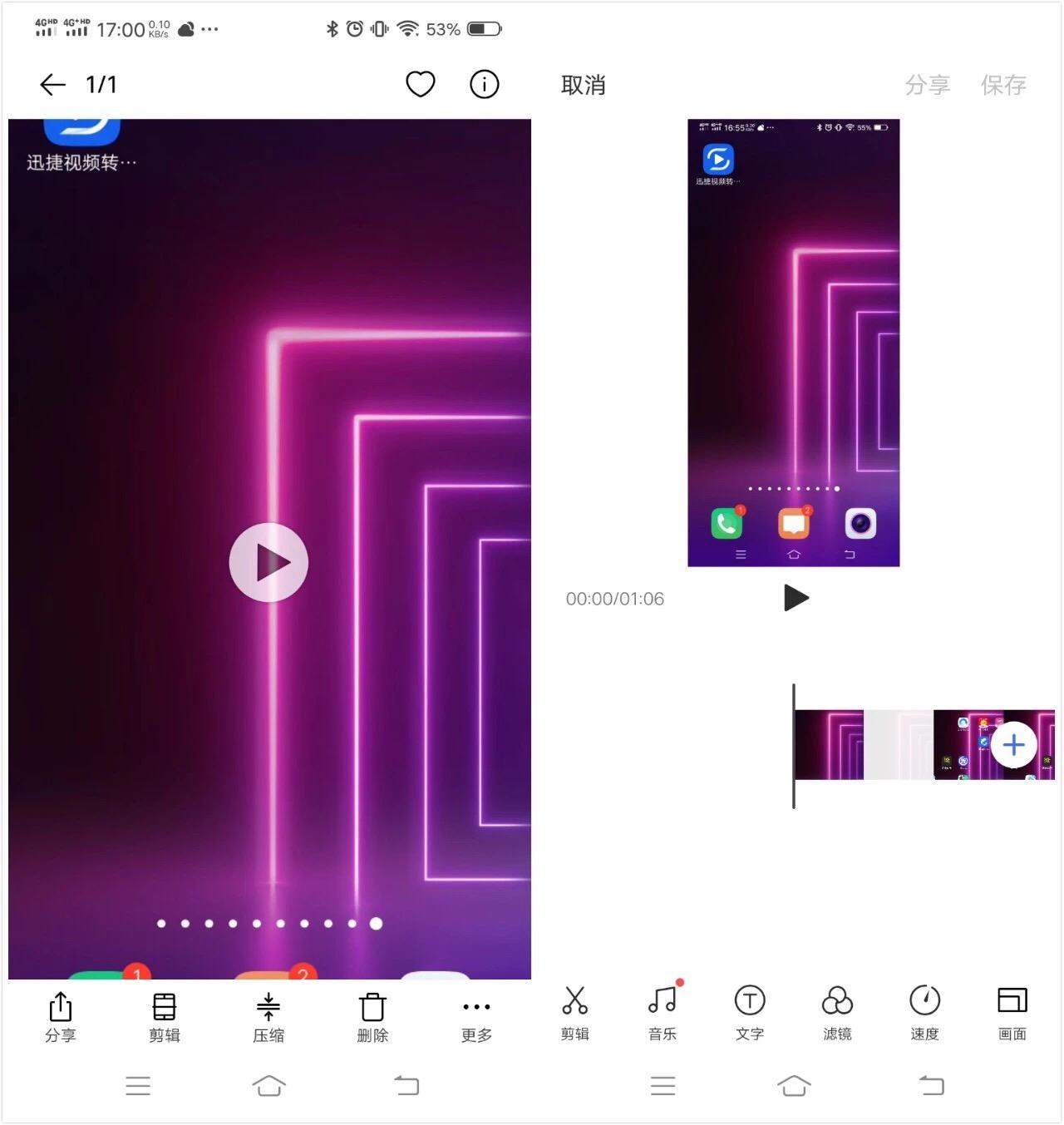The width and height of the screenshot is (1064, 1125).
Task: Open the 更多 more options
Action: pyautogui.click(x=476, y=1016)
